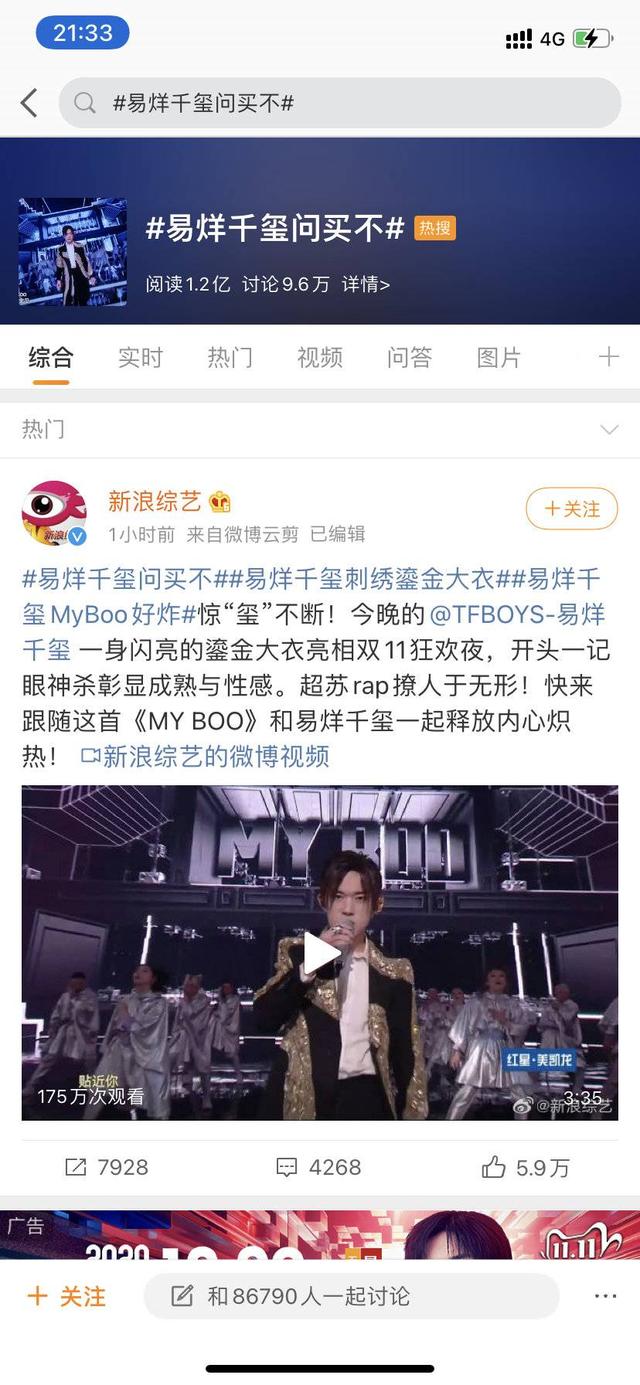640x1385 pixels.
Task: Open 新浪综艺 profile avatar
Action: [x=53, y=514]
